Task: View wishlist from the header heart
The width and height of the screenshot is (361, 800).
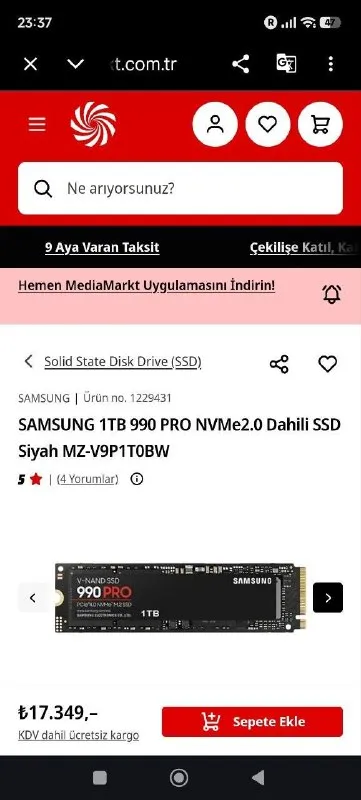Action: (268, 124)
